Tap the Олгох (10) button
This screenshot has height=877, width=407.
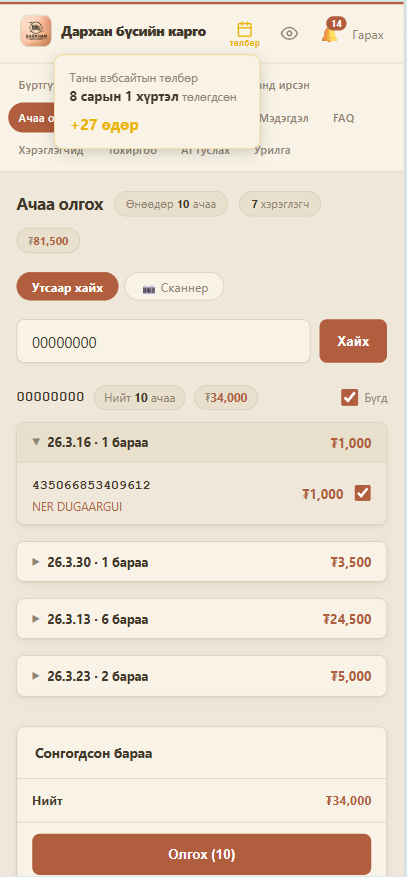[x=201, y=854]
